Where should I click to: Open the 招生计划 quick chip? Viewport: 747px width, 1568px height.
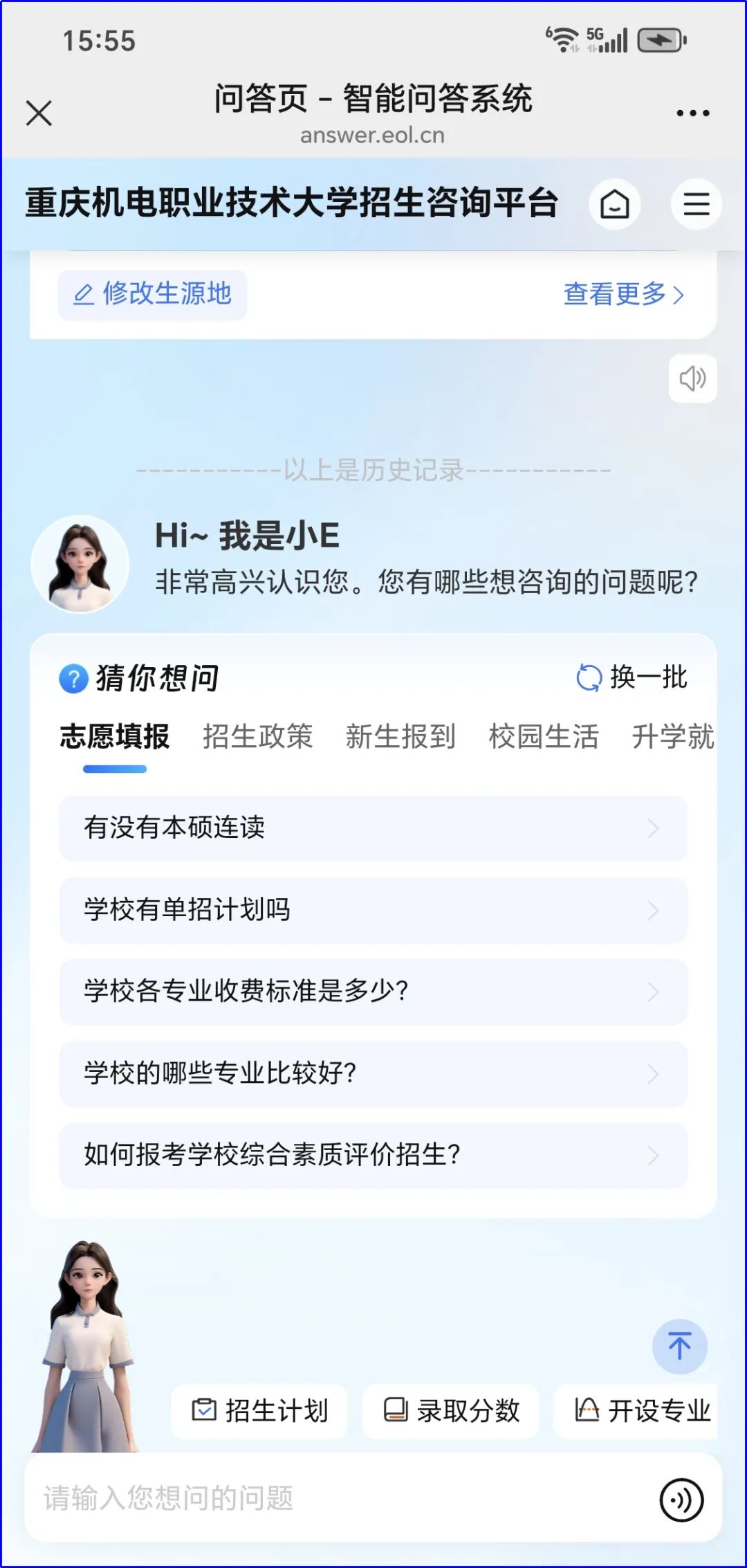tap(259, 1410)
